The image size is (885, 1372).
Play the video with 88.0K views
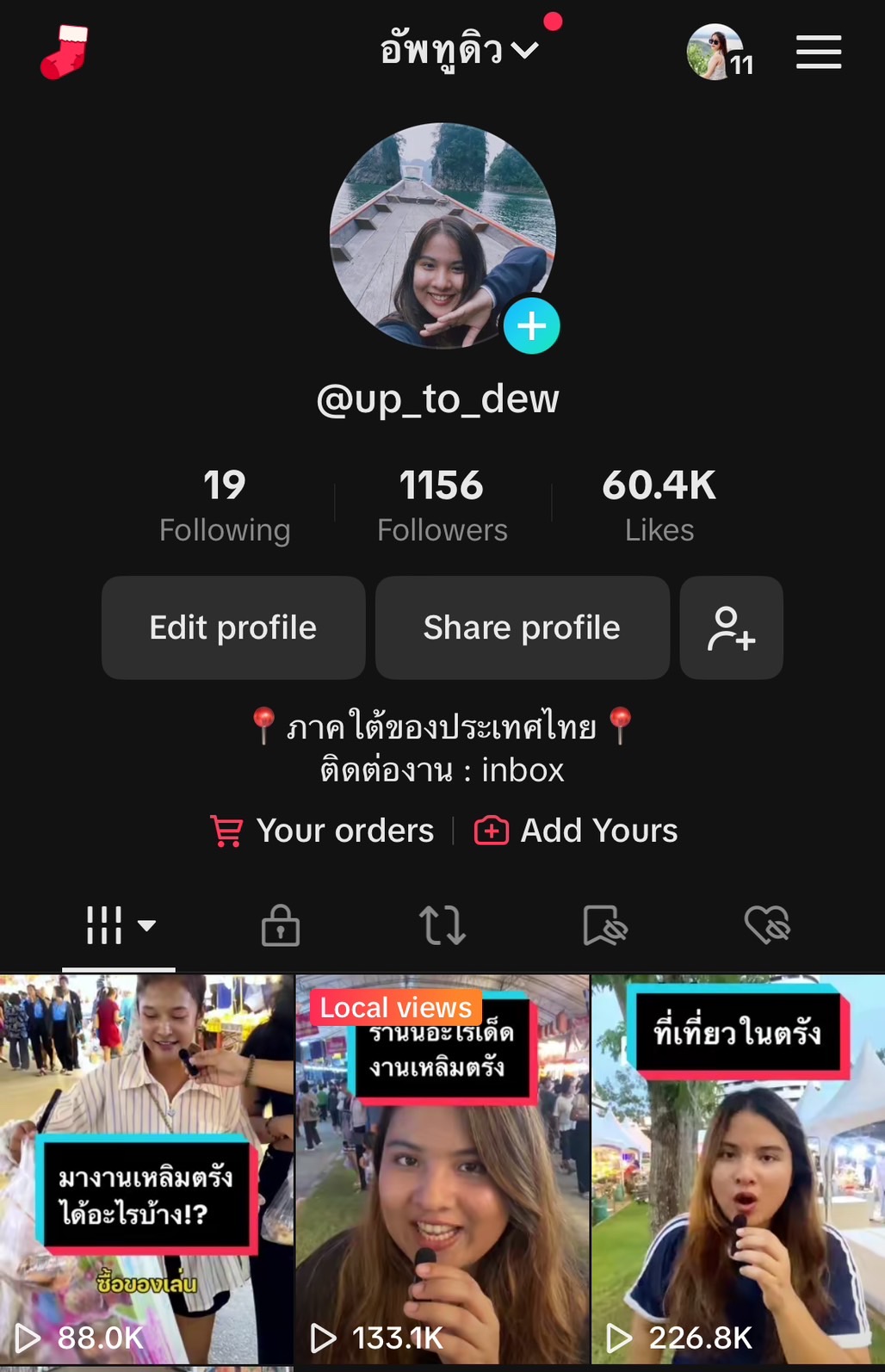146,1171
